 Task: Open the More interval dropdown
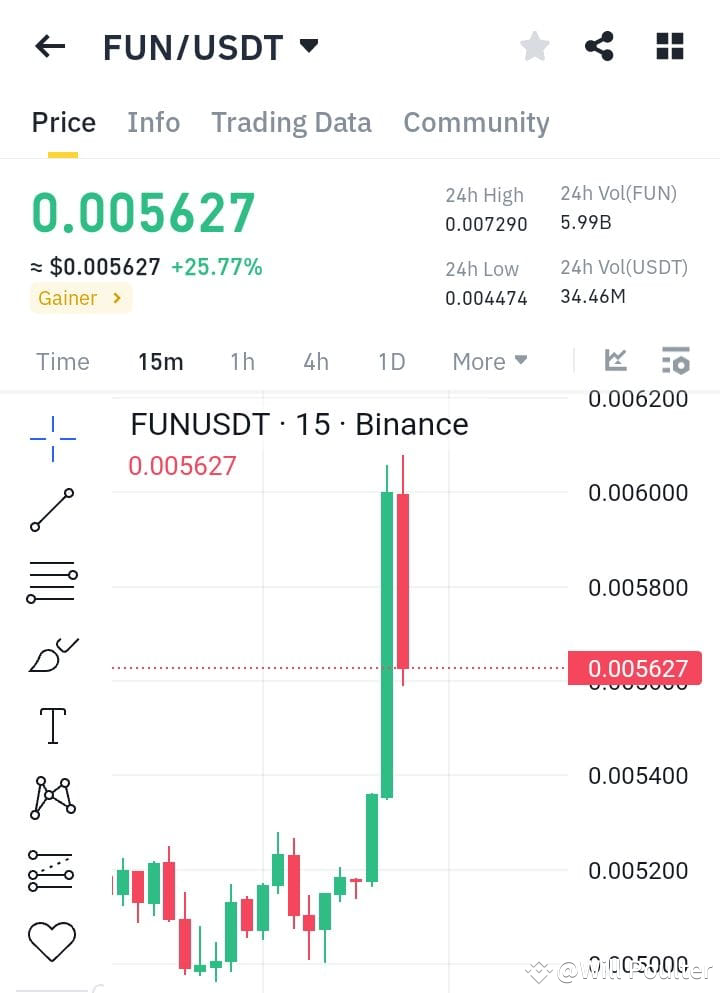tap(489, 361)
